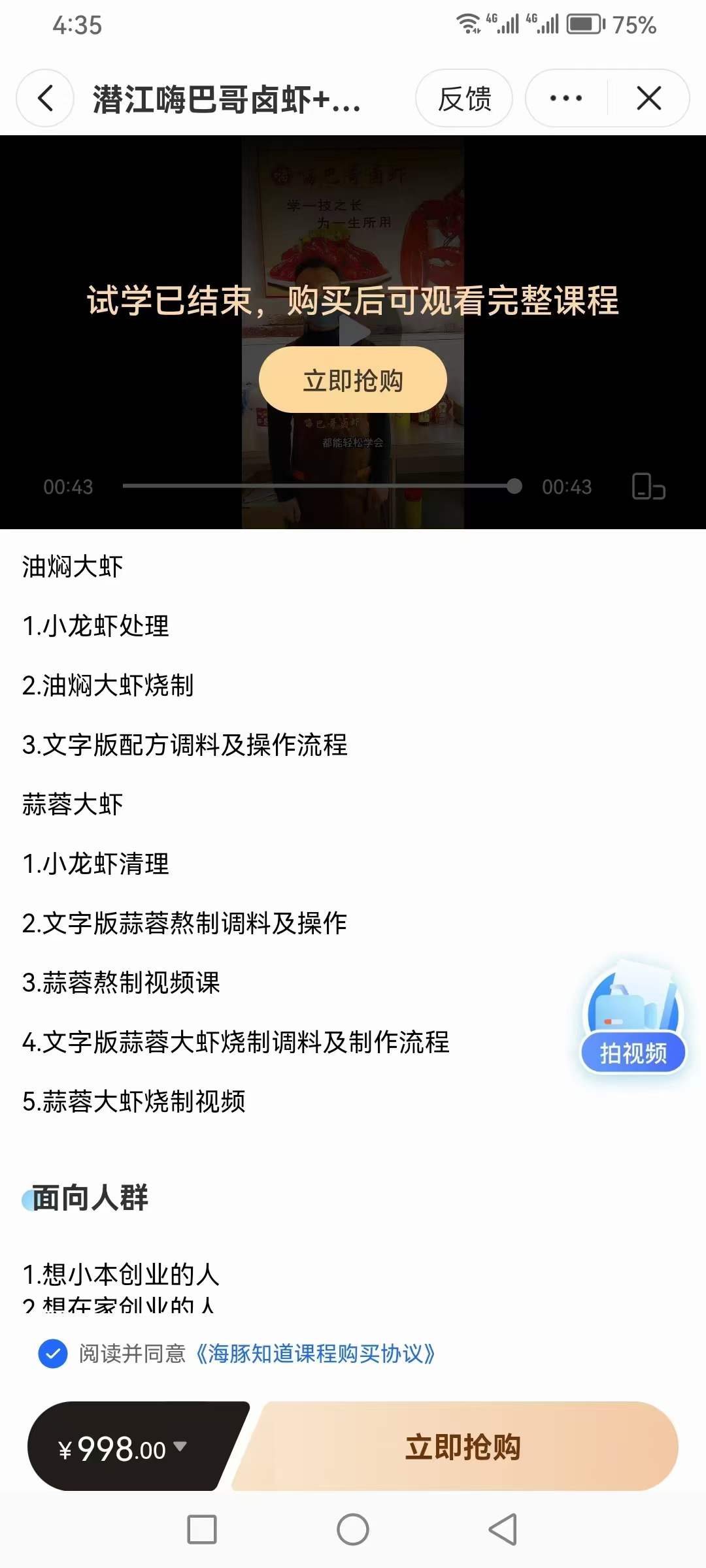
Task: Switch video to fullscreen orientation
Action: [x=648, y=487]
